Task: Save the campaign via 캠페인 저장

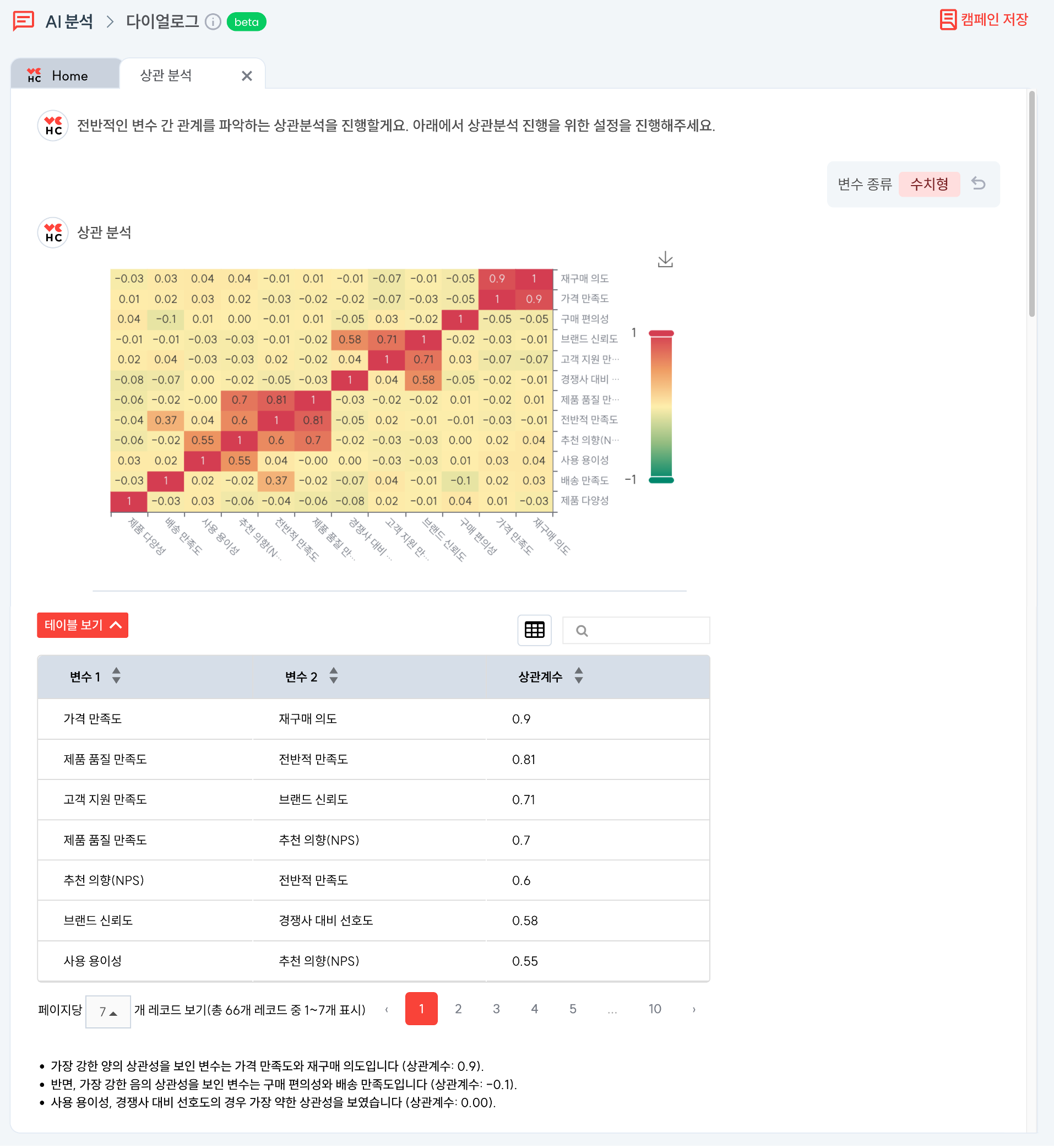Action: coord(984,19)
